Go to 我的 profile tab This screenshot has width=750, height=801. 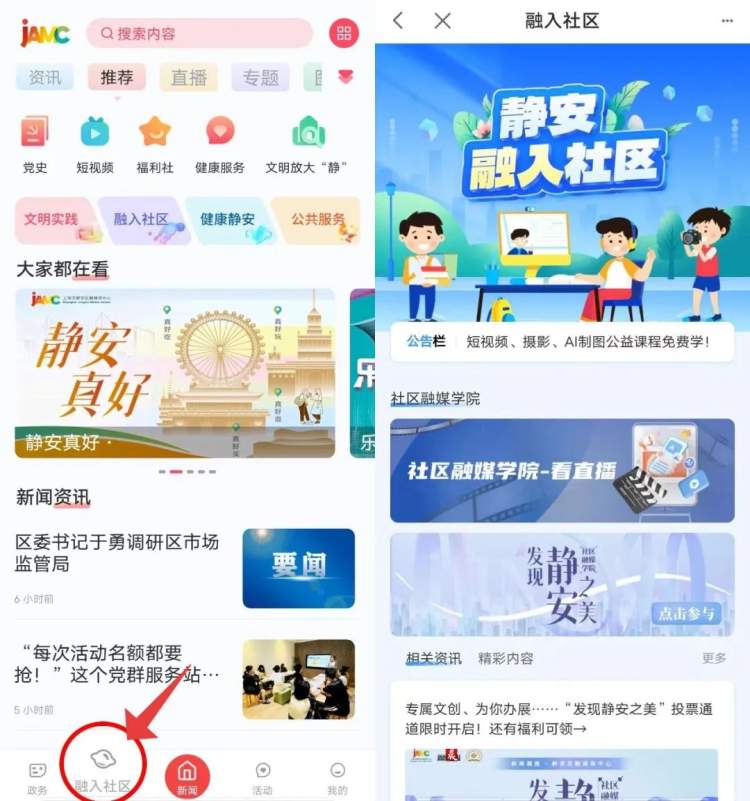pos(337,777)
